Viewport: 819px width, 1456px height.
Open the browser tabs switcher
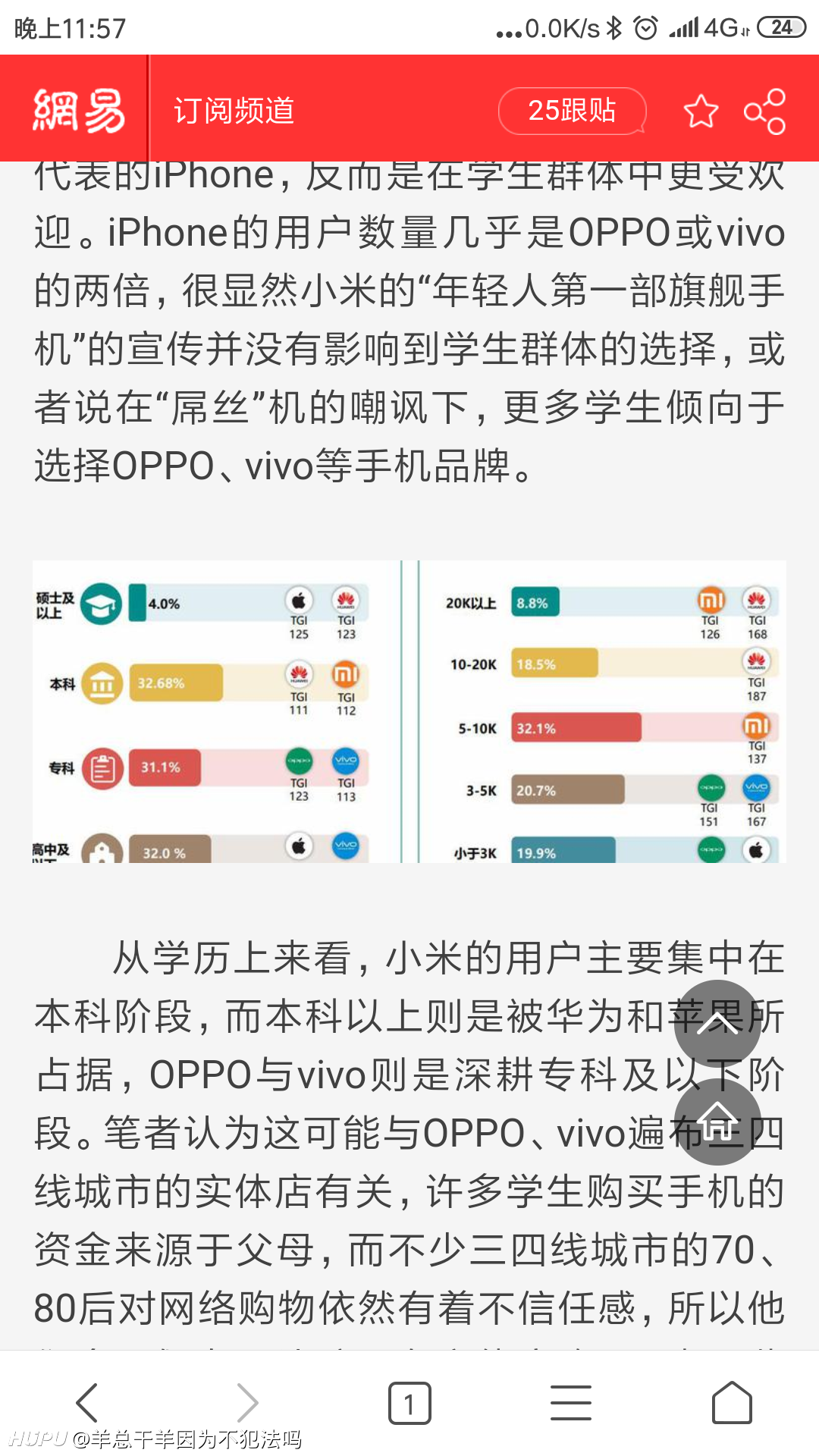point(409,1403)
